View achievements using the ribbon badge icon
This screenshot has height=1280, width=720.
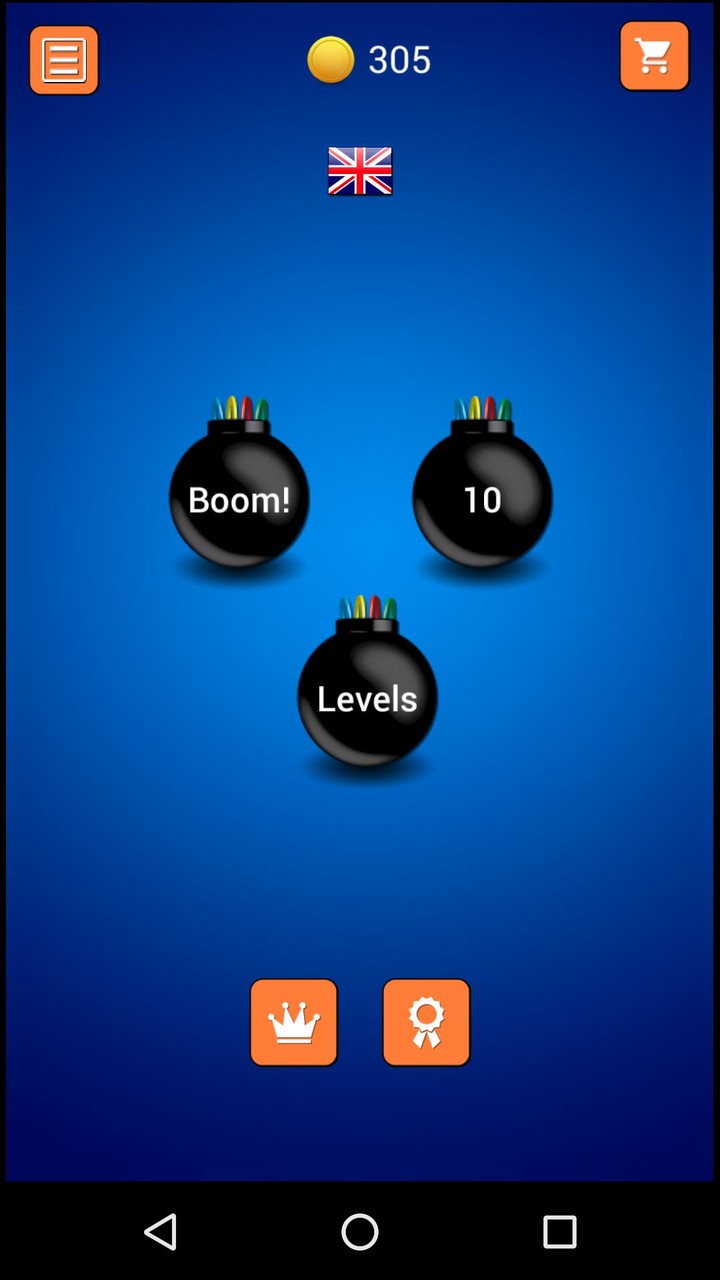pos(426,1022)
